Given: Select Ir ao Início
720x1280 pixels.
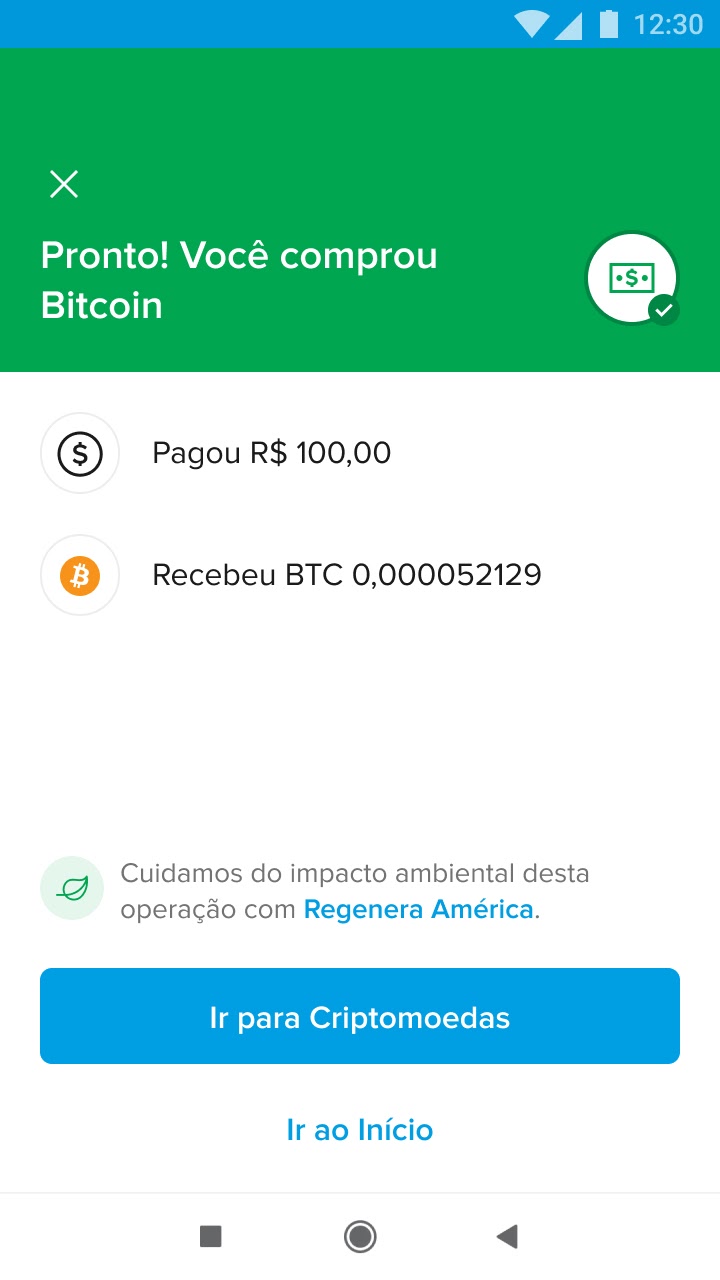Looking at the screenshot, I should coord(359,1129).
